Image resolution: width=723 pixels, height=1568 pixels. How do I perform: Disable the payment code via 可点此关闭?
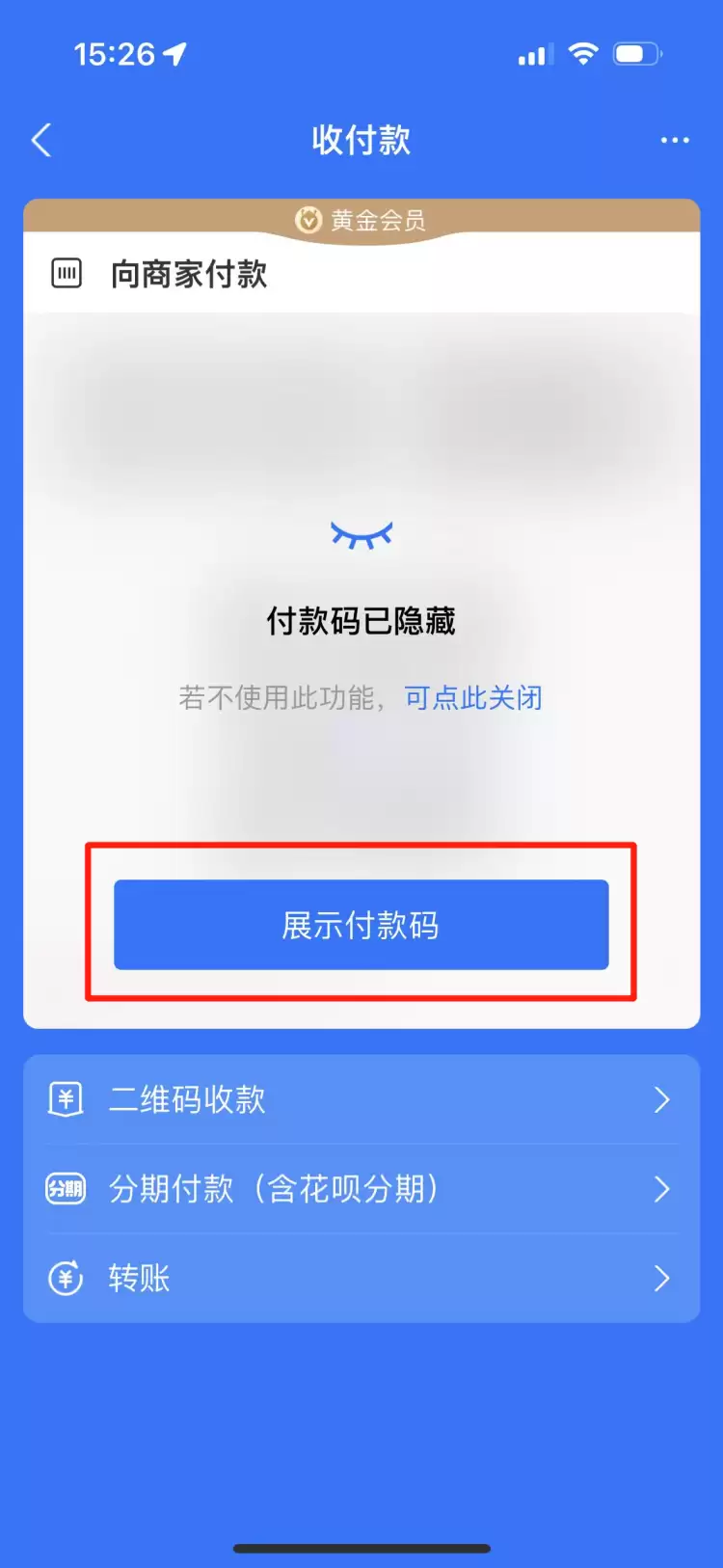tap(472, 697)
